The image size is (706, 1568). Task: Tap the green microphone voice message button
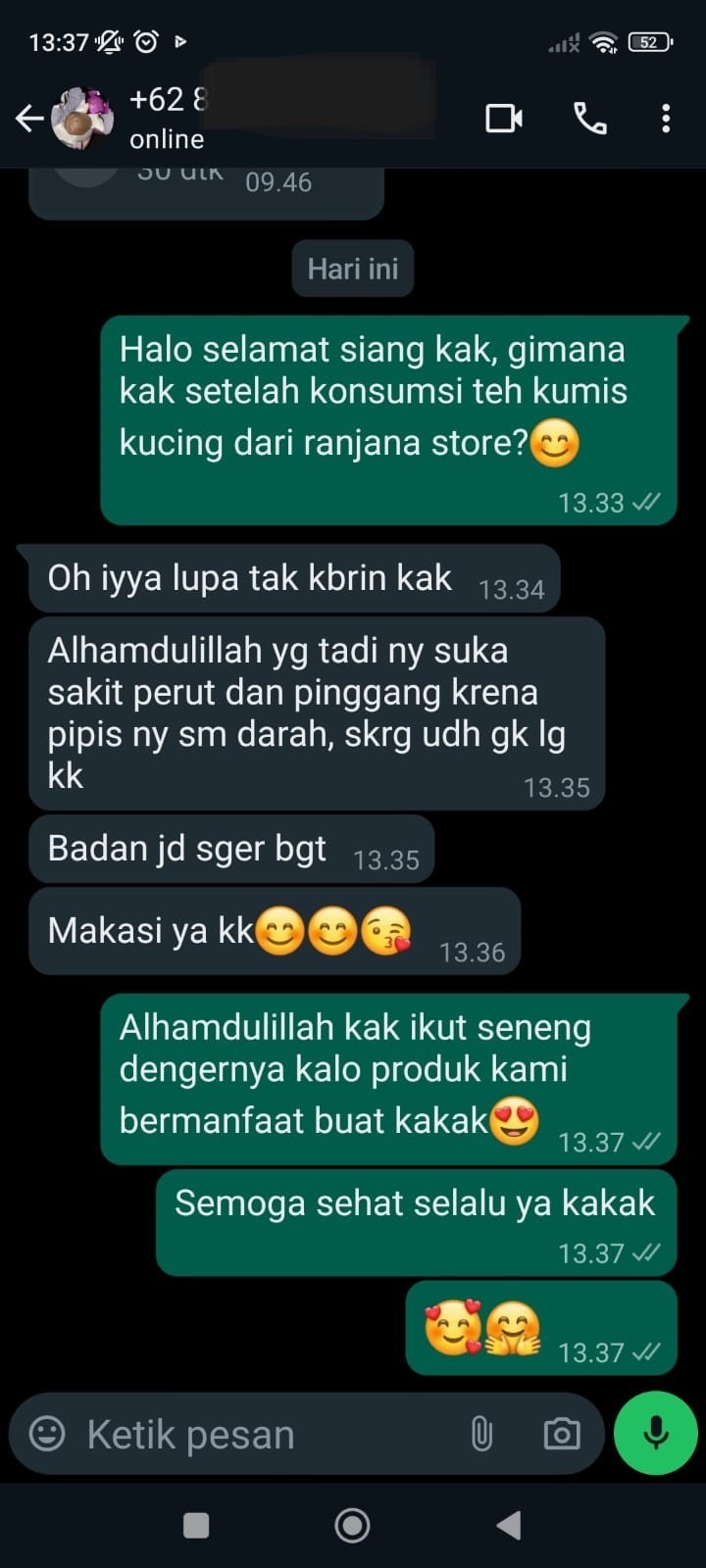pos(655,1433)
